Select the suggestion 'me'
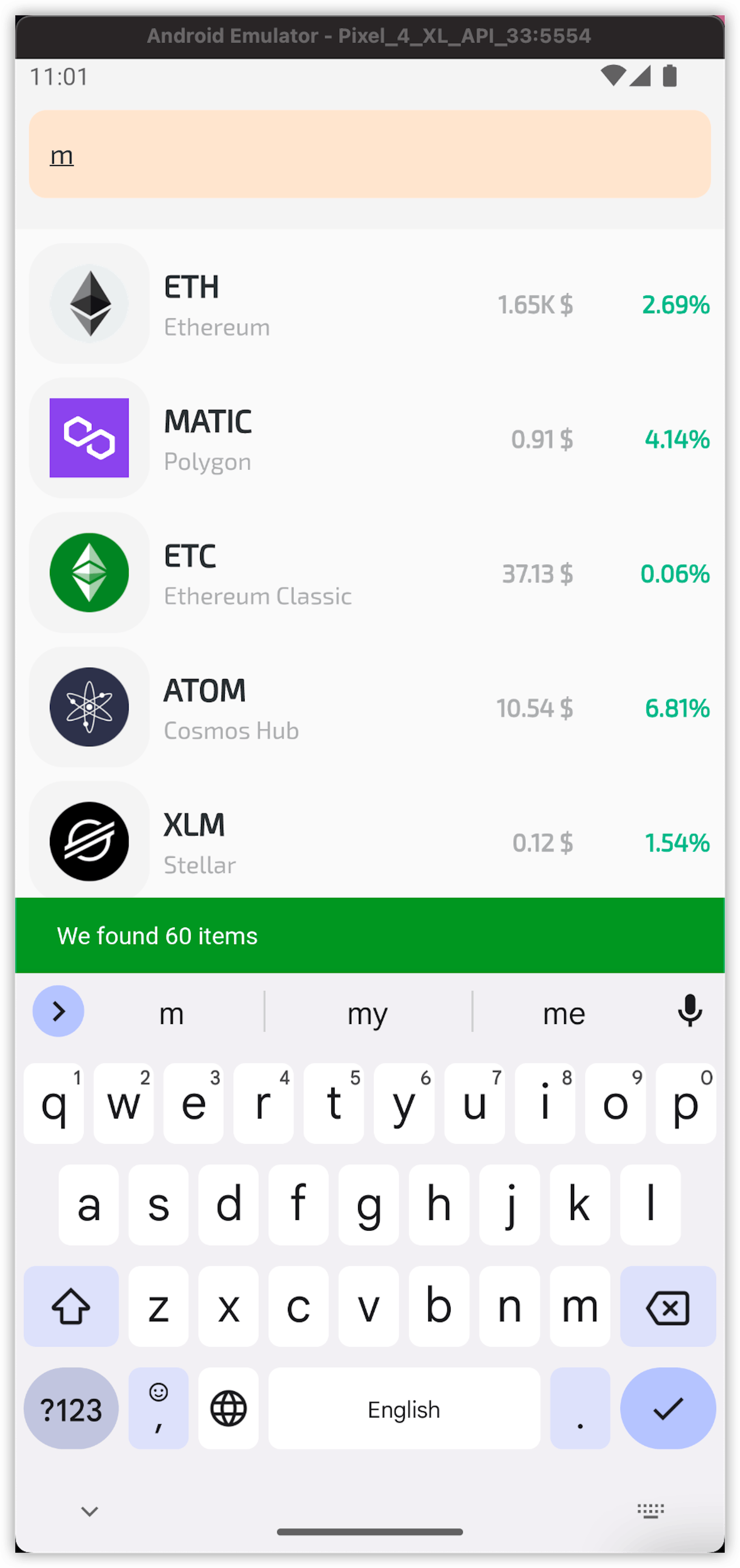 tap(563, 1012)
